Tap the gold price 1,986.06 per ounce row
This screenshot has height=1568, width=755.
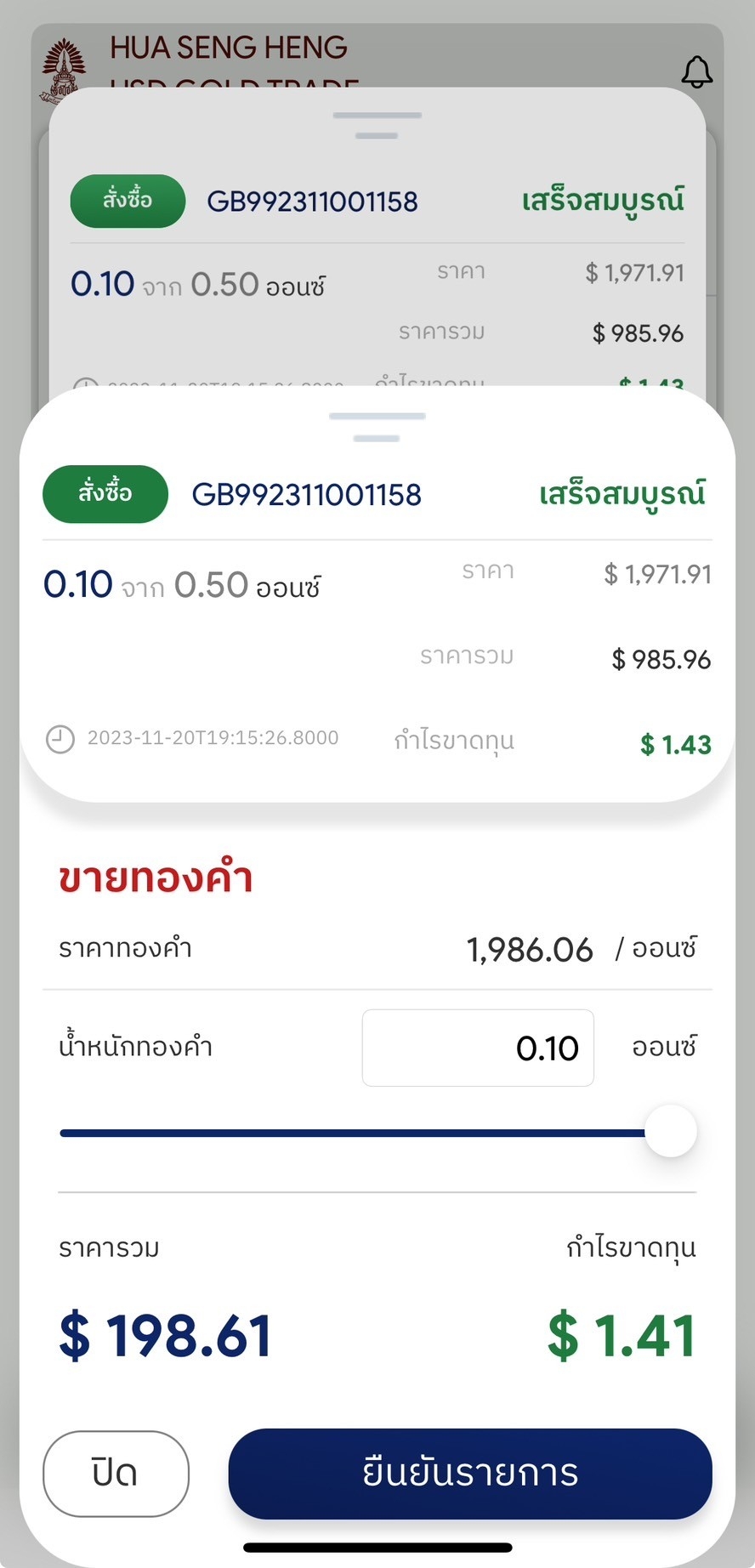(x=531, y=950)
